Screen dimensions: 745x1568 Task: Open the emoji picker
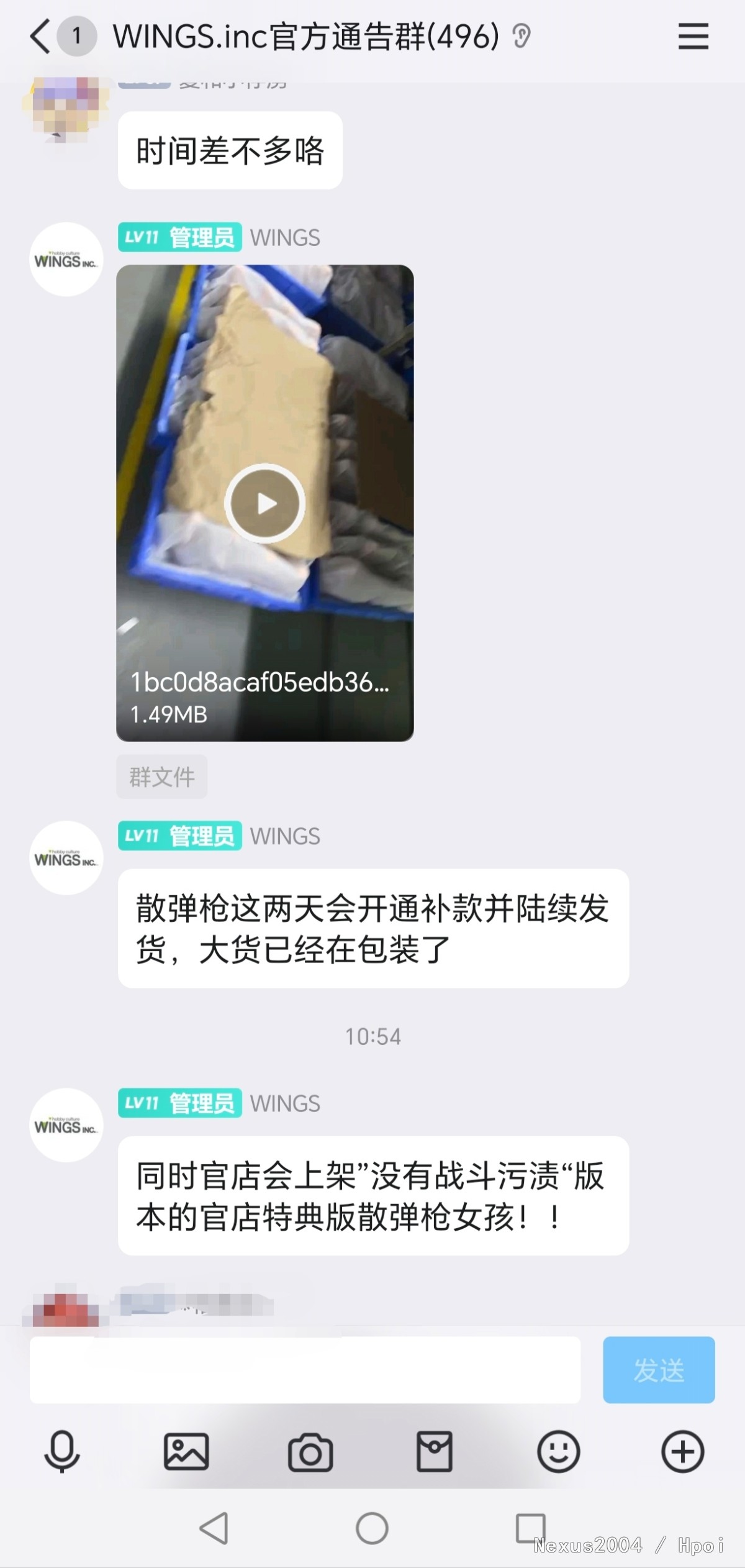click(x=559, y=1452)
